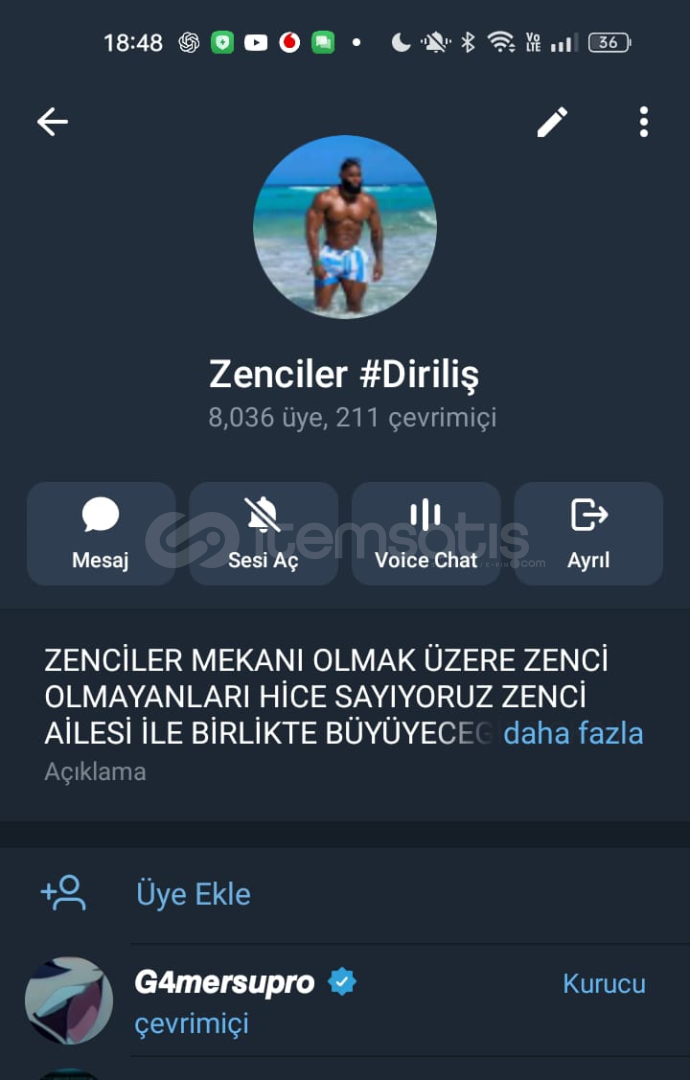Expand the description with daha fazla
The height and width of the screenshot is (1080, 690).
point(573,734)
